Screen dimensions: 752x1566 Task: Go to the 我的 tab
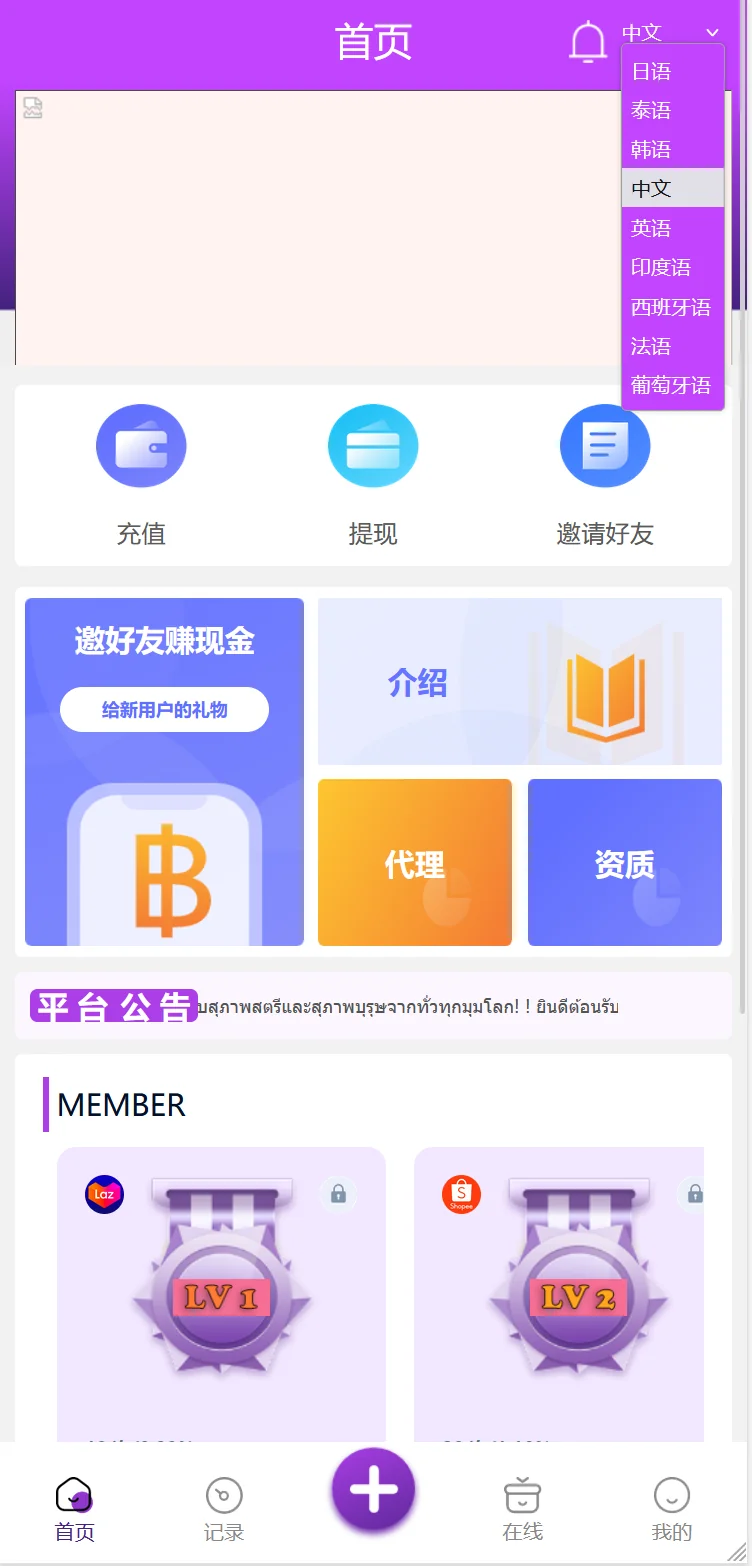click(671, 1510)
